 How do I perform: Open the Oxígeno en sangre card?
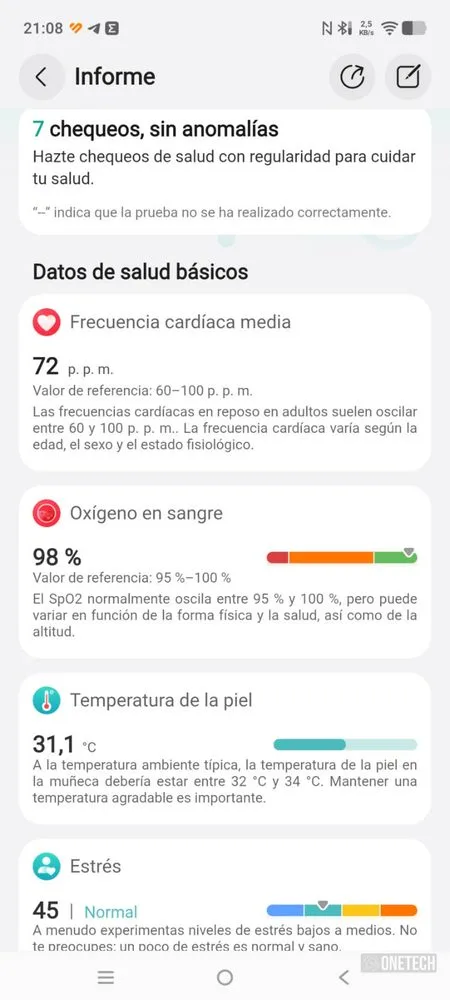click(x=225, y=571)
